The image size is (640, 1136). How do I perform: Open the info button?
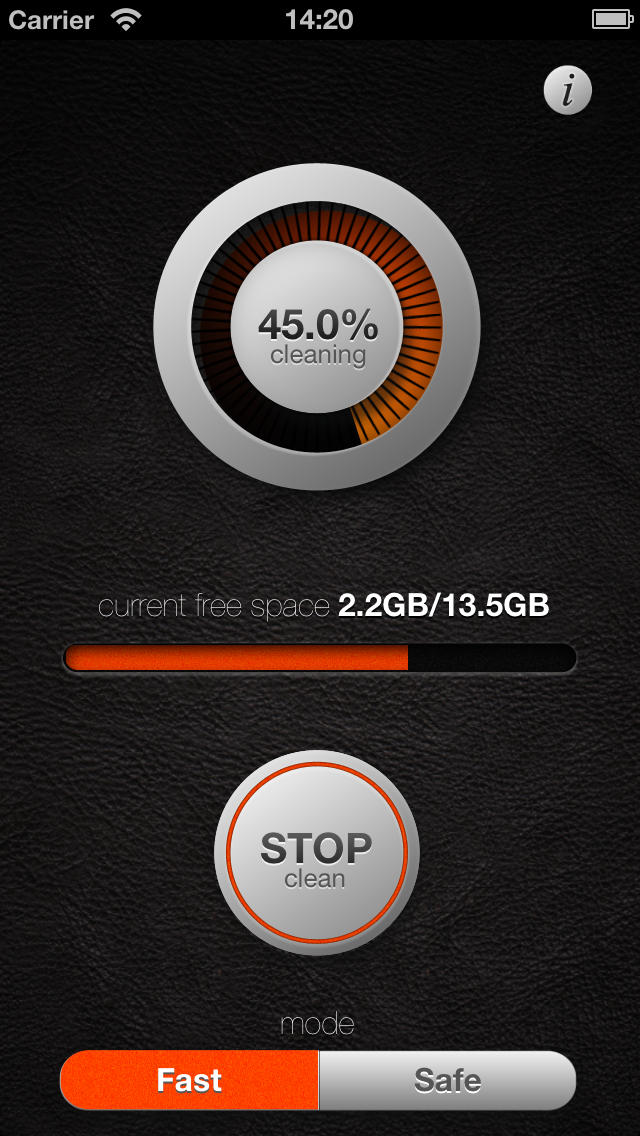(568, 92)
